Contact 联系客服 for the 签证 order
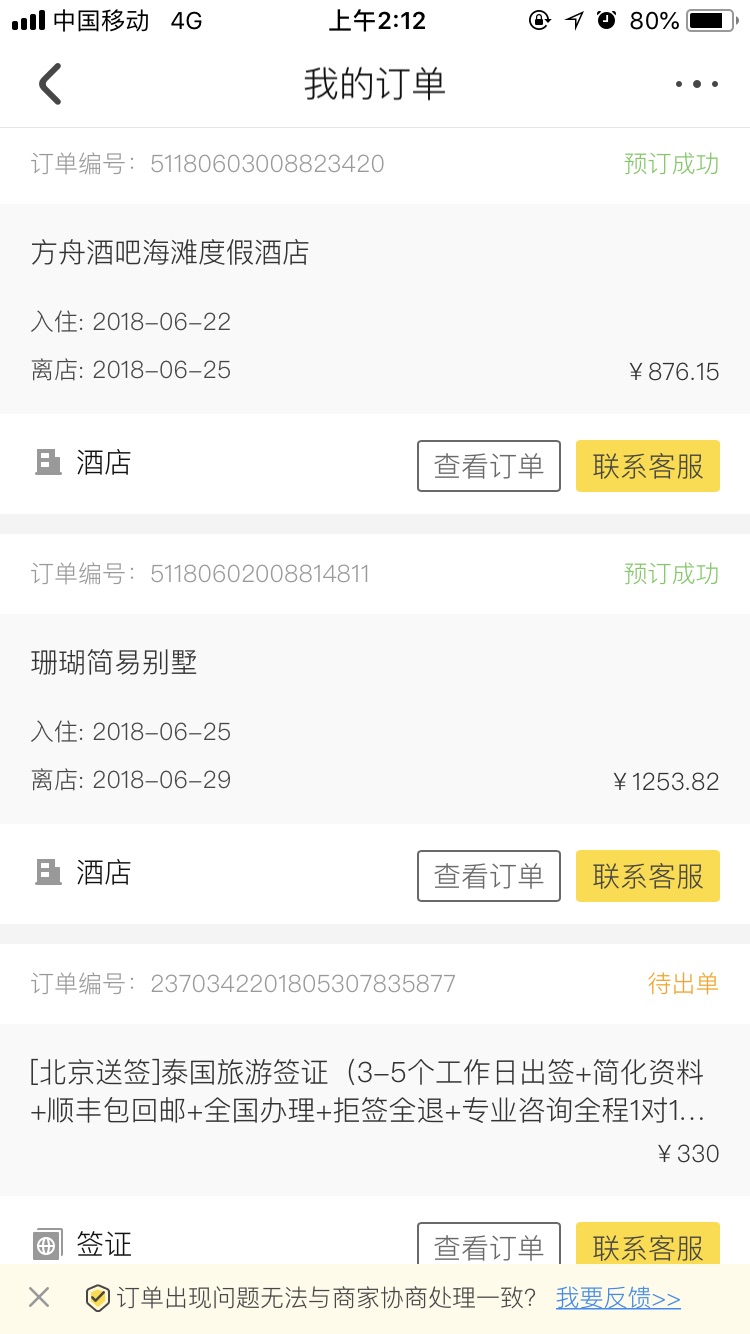750x1334 pixels. (648, 1244)
